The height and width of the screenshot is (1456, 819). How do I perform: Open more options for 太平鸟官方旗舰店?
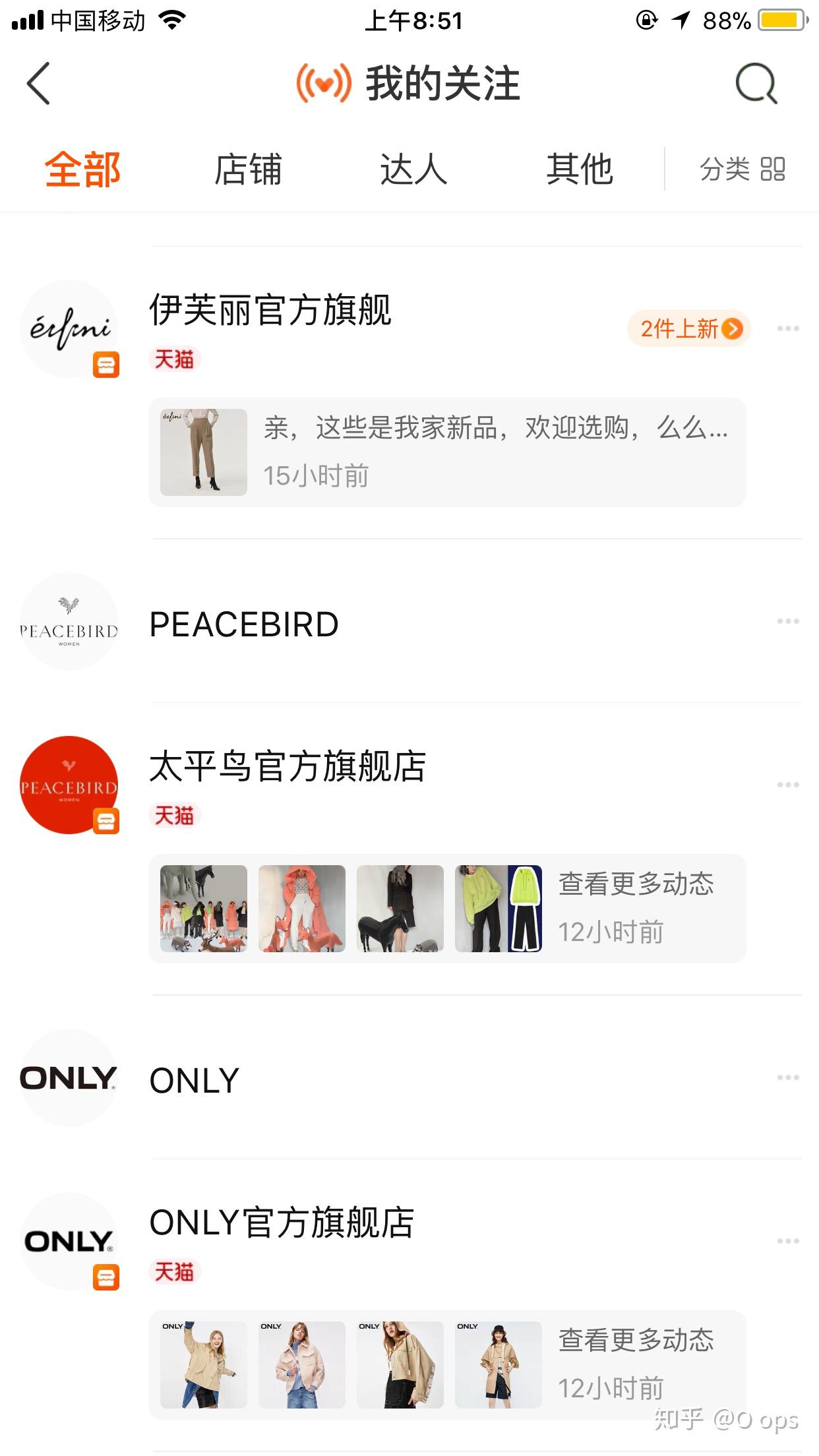click(x=788, y=785)
